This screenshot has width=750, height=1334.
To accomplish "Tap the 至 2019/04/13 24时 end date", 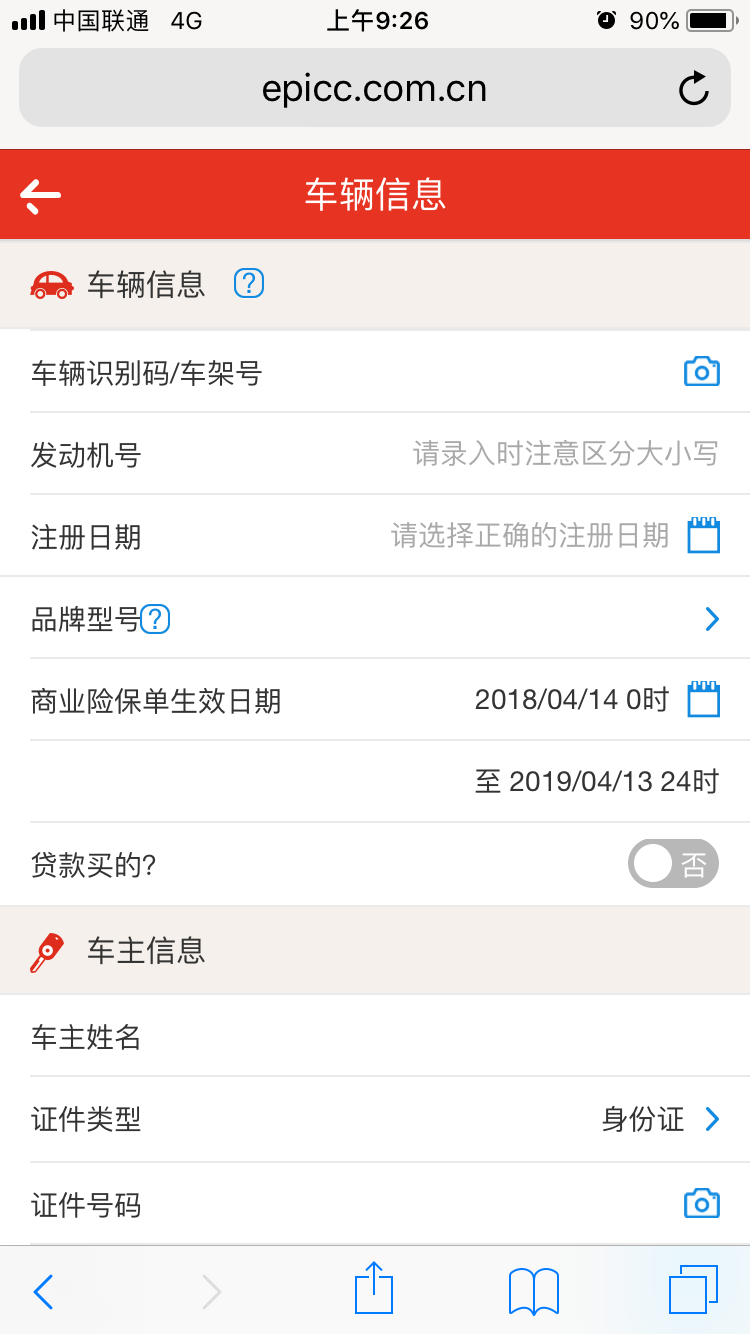I will (x=596, y=781).
